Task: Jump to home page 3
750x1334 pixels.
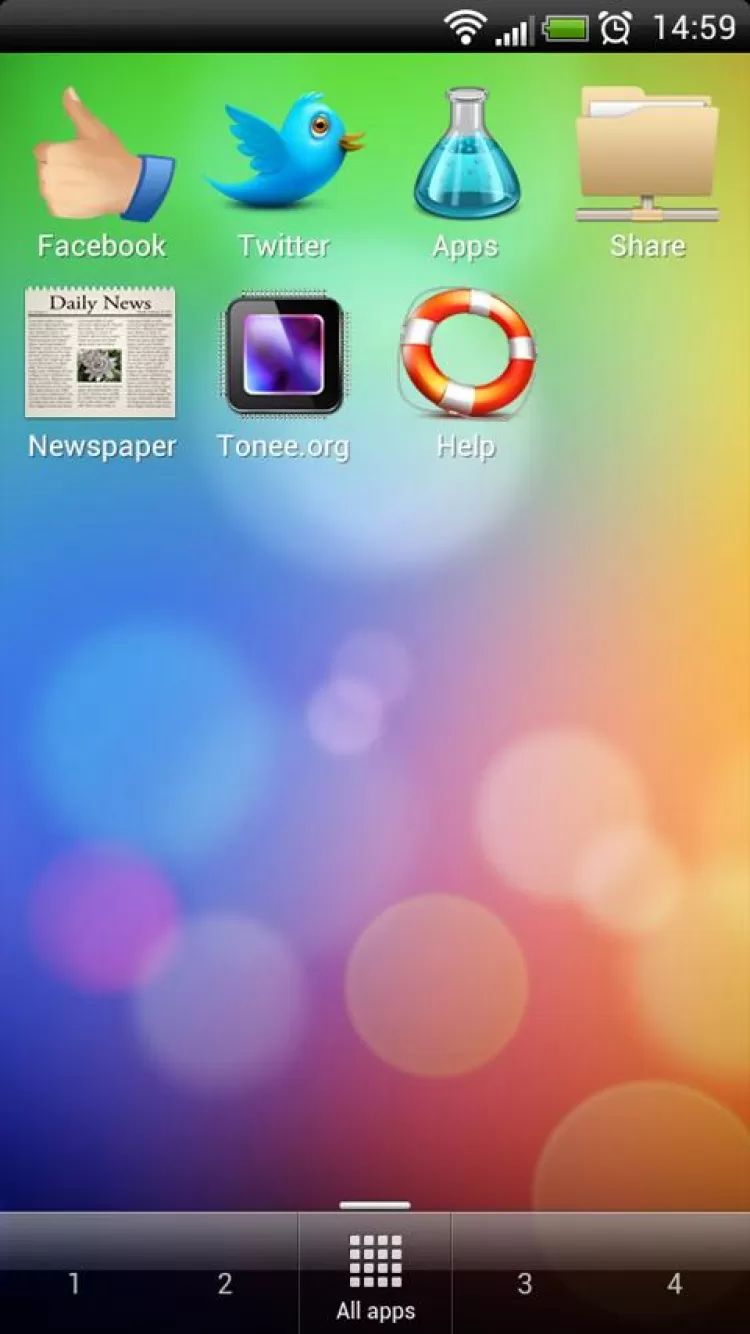Action: [x=525, y=1283]
